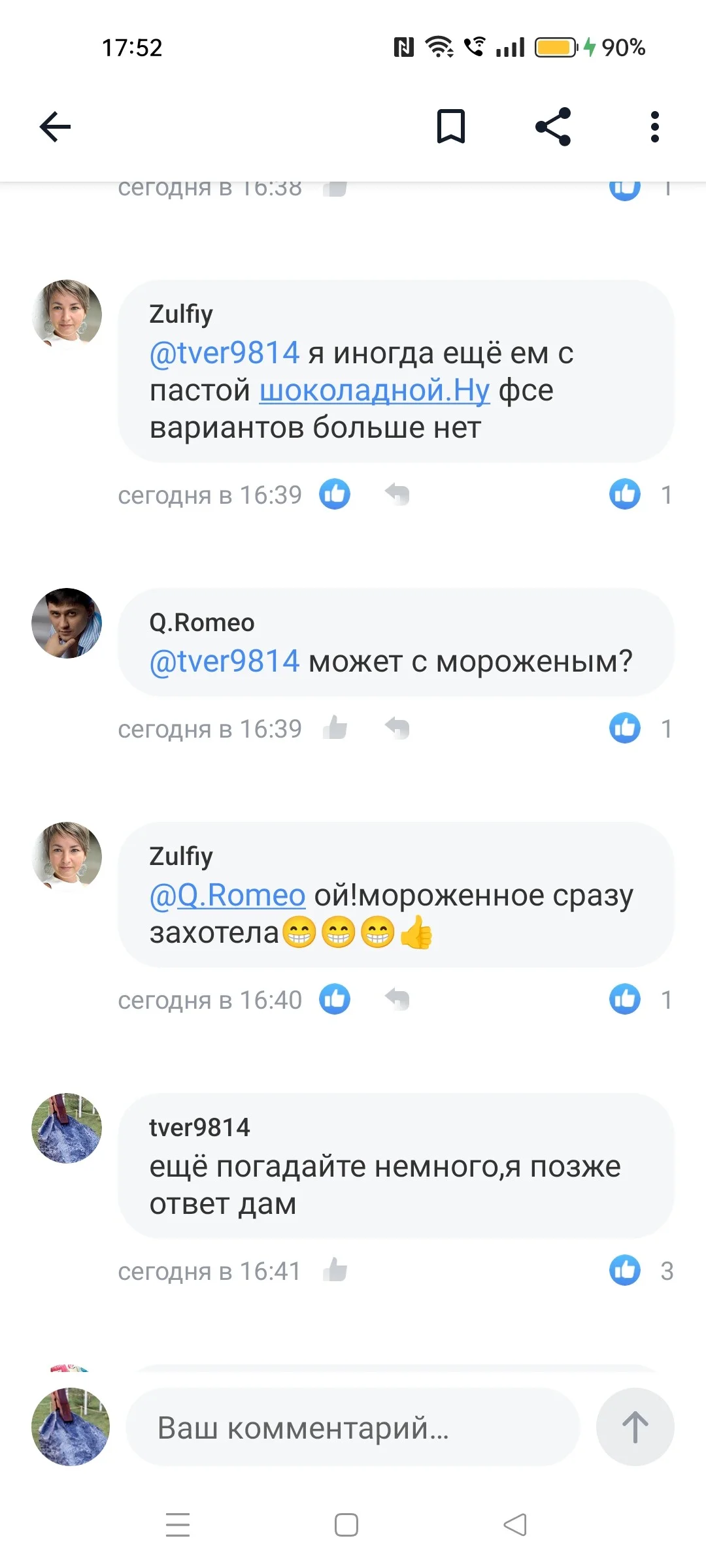Like Q.Romeo's comment about ice cream
Screen dimensions: 706x1568
(335, 728)
